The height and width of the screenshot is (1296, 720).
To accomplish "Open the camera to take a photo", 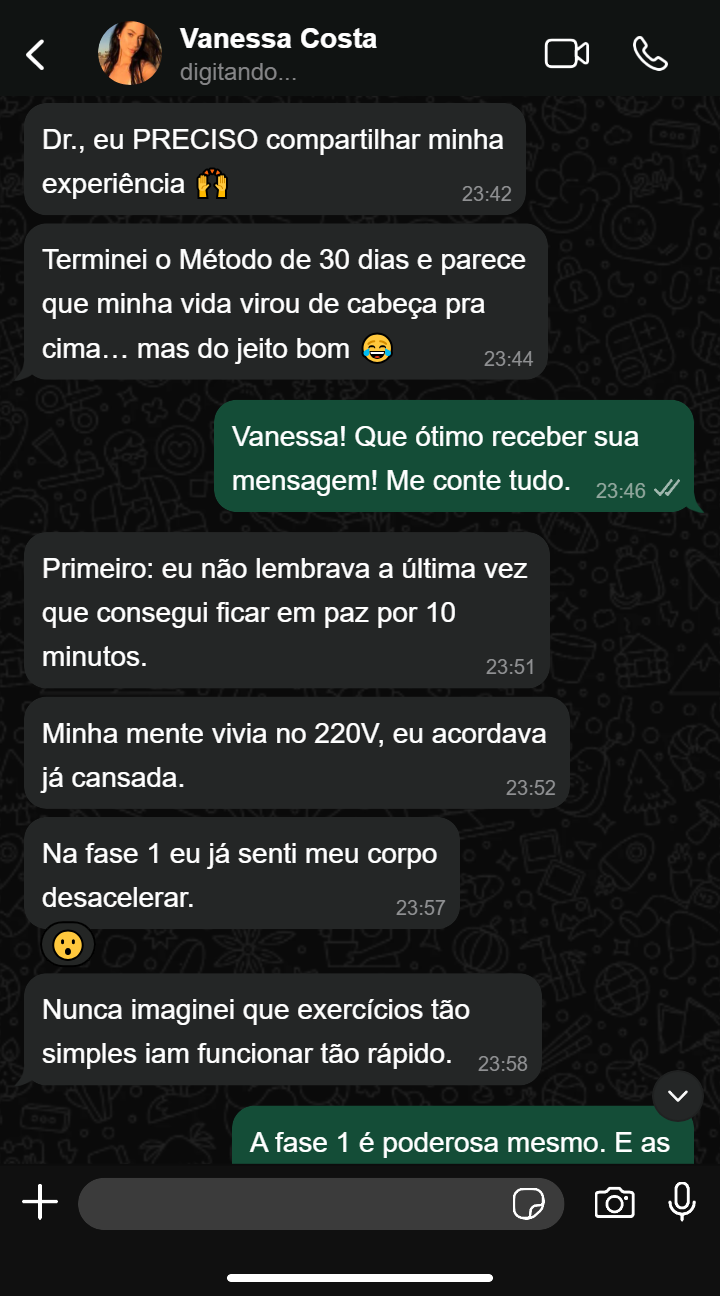I will [614, 1203].
